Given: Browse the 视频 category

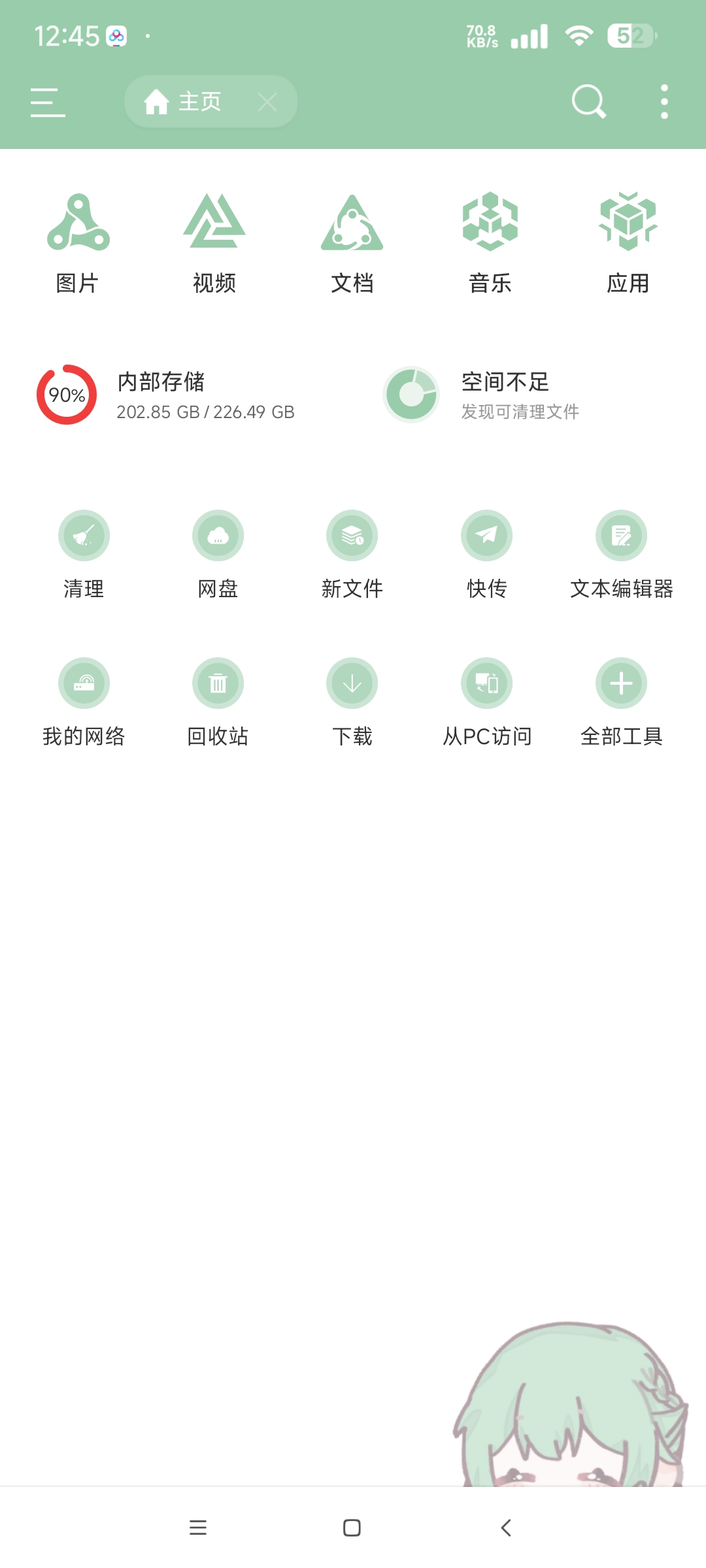Looking at the screenshot, I should 214,242.
